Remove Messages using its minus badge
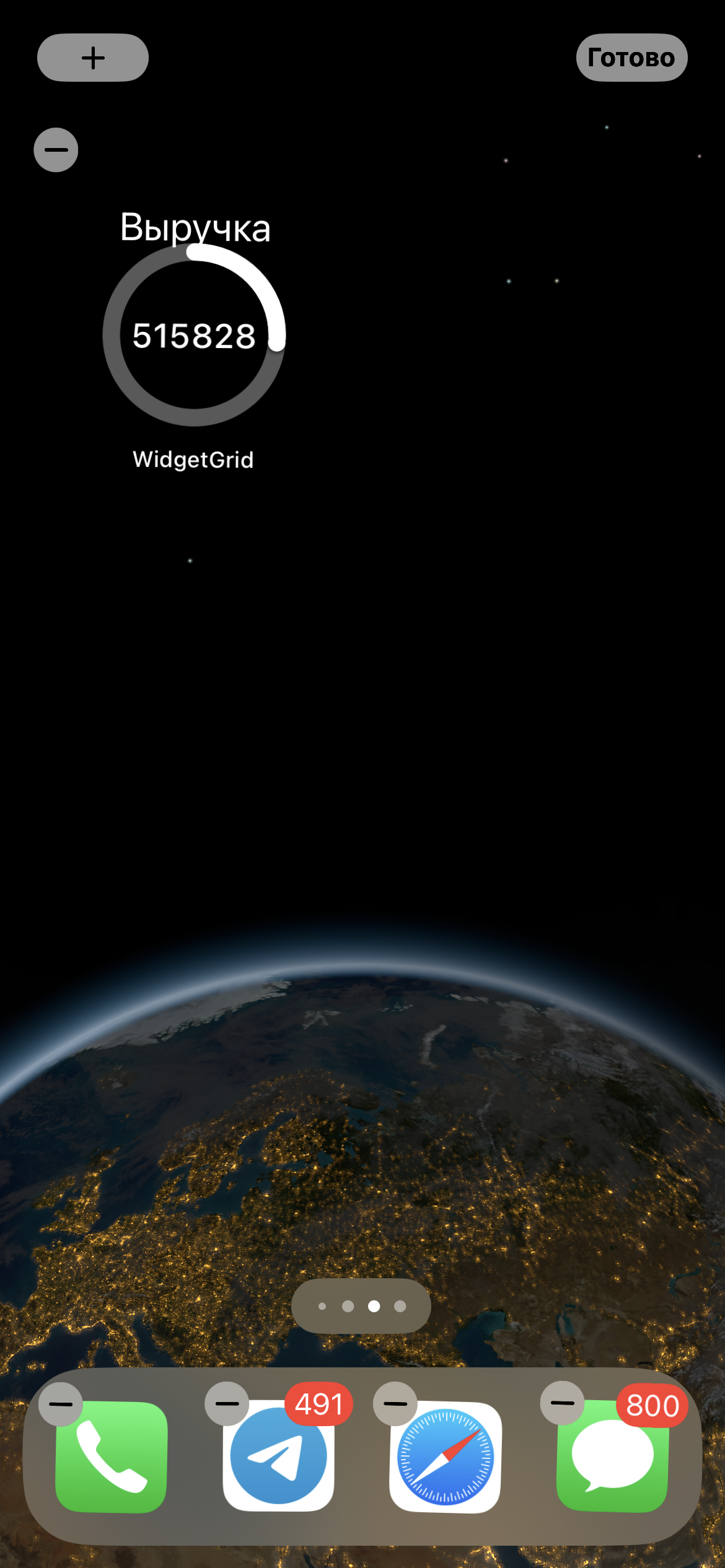The image size is (725, 1568). tap(563, 1403)
